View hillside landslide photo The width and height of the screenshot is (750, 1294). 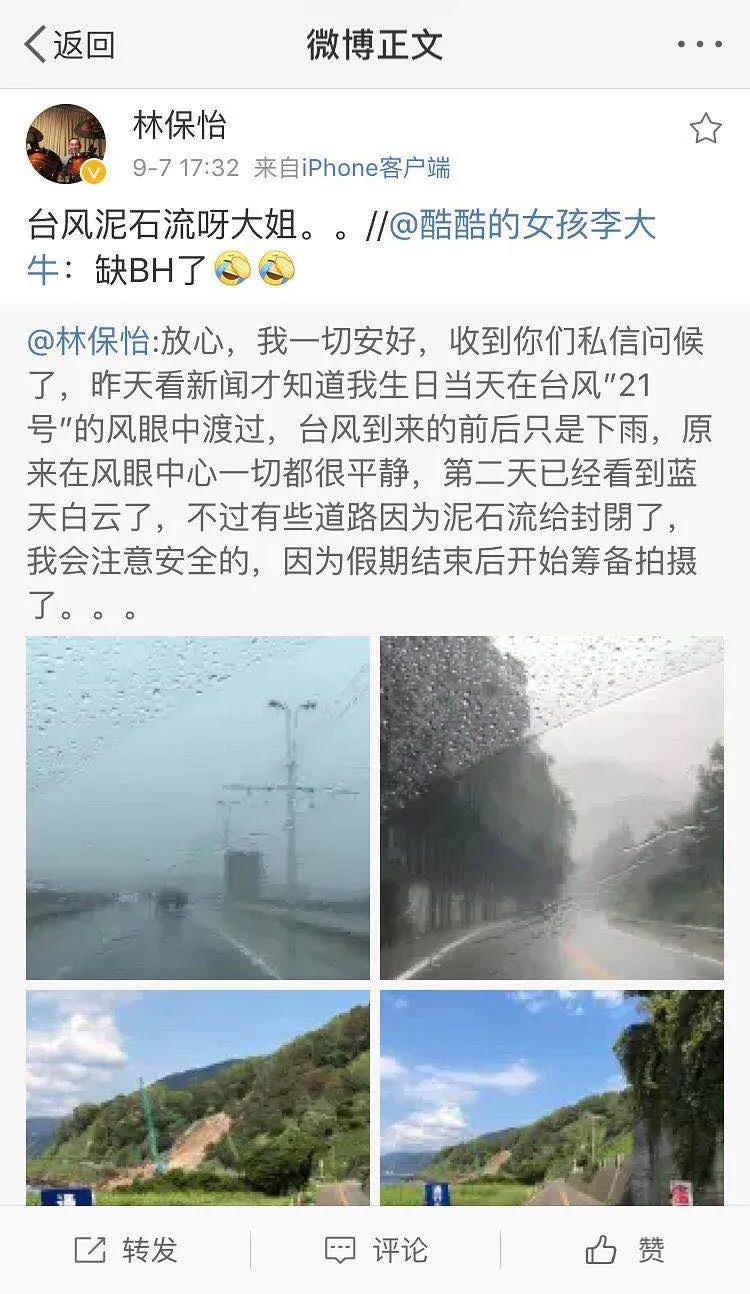(198, 1097)
